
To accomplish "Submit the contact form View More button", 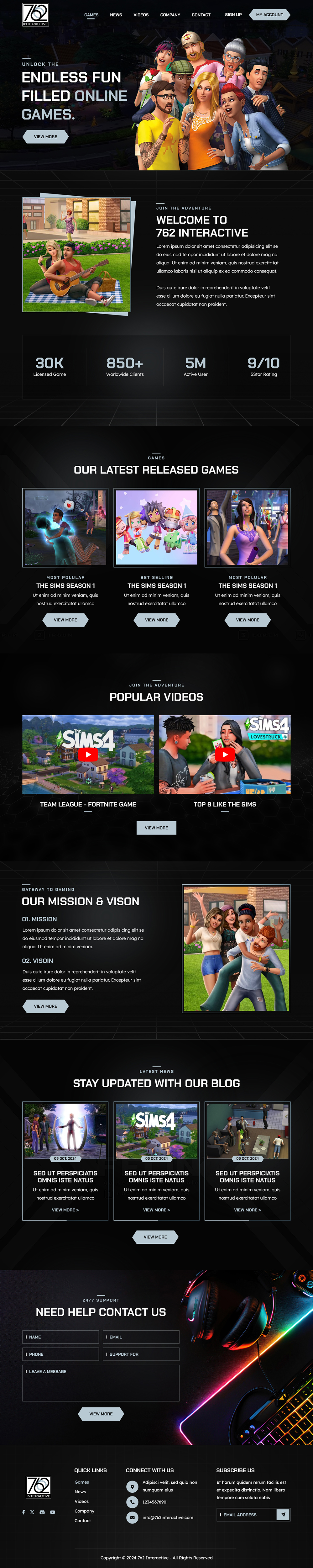I will coord(101,1414).
